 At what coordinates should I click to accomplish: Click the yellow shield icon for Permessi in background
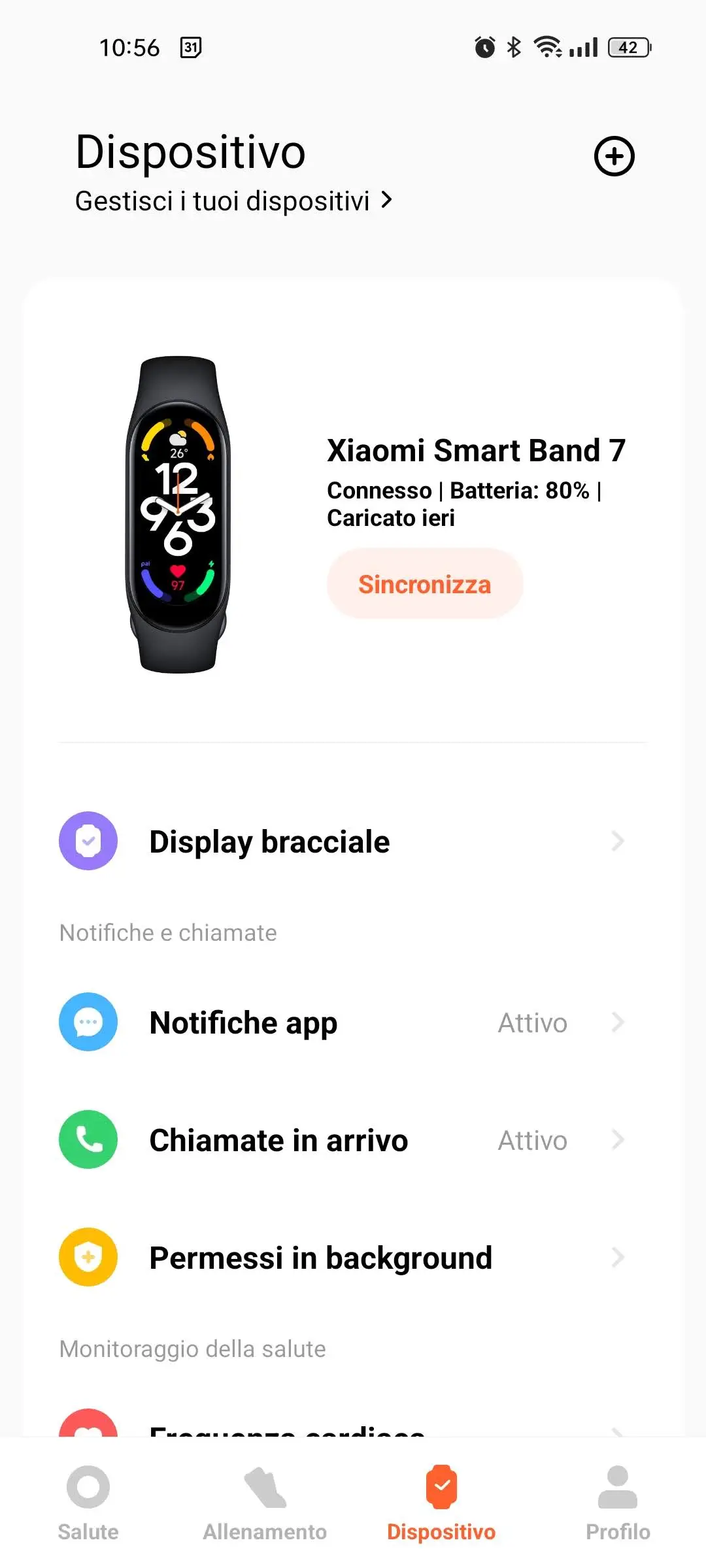(x=88, y=1257)
